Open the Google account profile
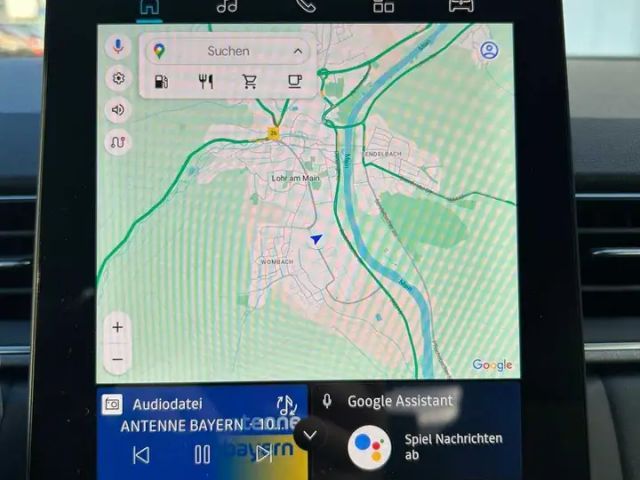This screenshot has height=480, width=640. [x=489, y=50]
